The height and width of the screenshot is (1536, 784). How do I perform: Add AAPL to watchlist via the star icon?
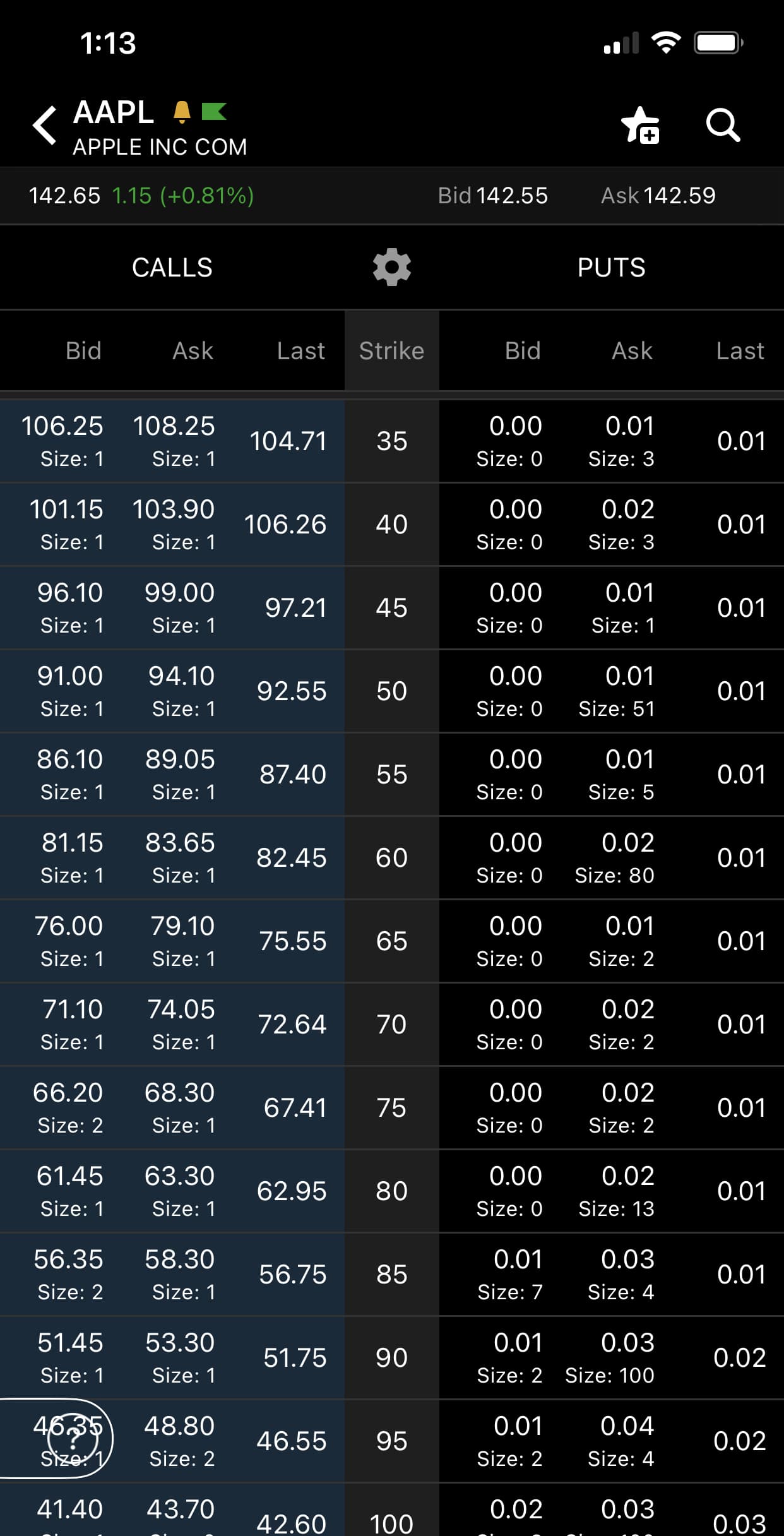[639, 124]
